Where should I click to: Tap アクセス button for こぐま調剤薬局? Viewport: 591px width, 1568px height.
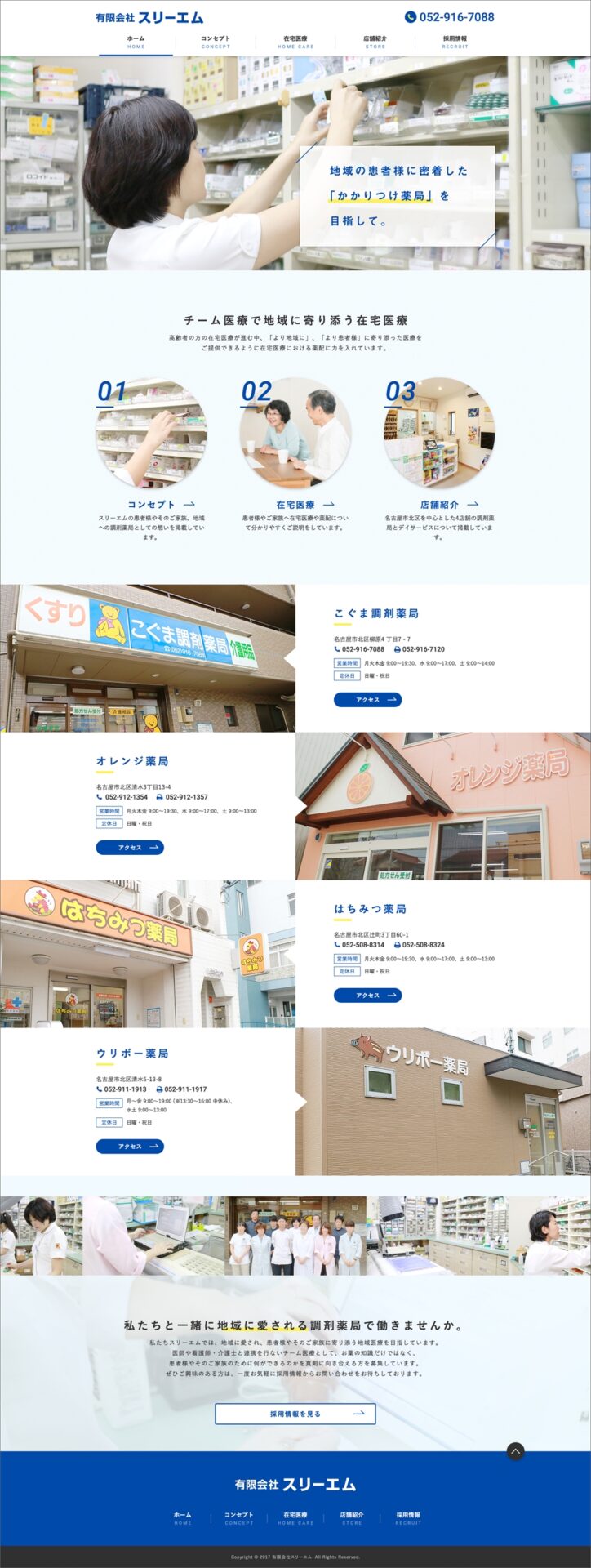click(x=367, y=700)
